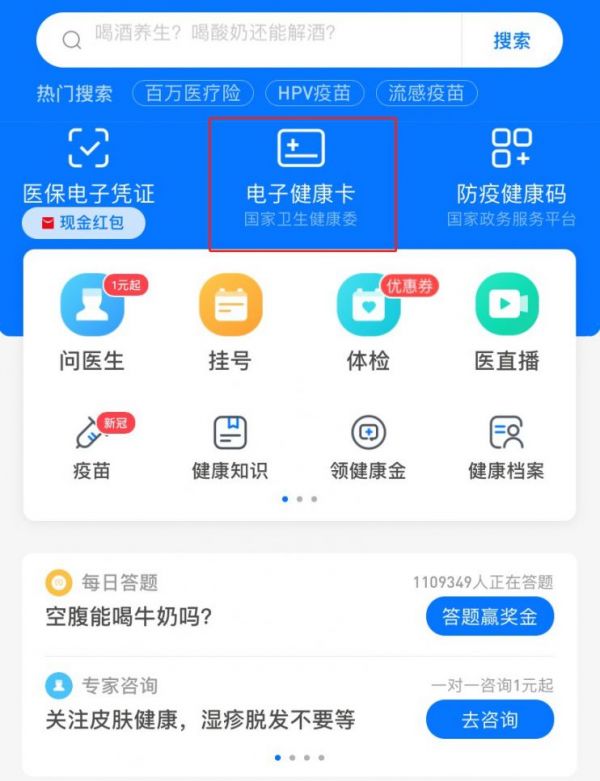
Task: Tap the 去咨询 button
Action: (489, 720)
